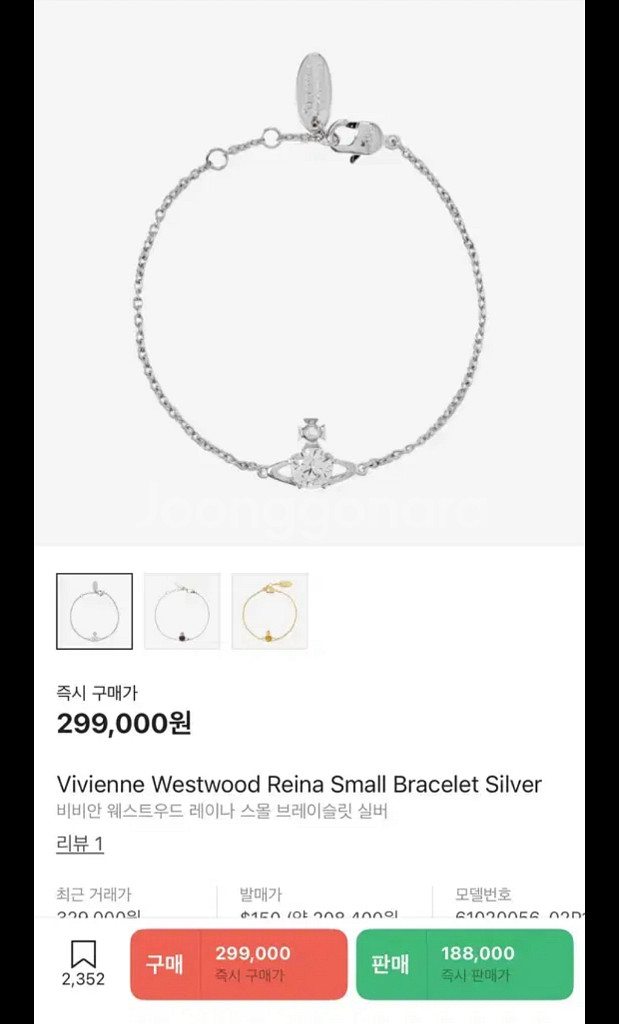Select the first silver bracelet thumbnail
619x1024 pixels.
pos(94,611)
